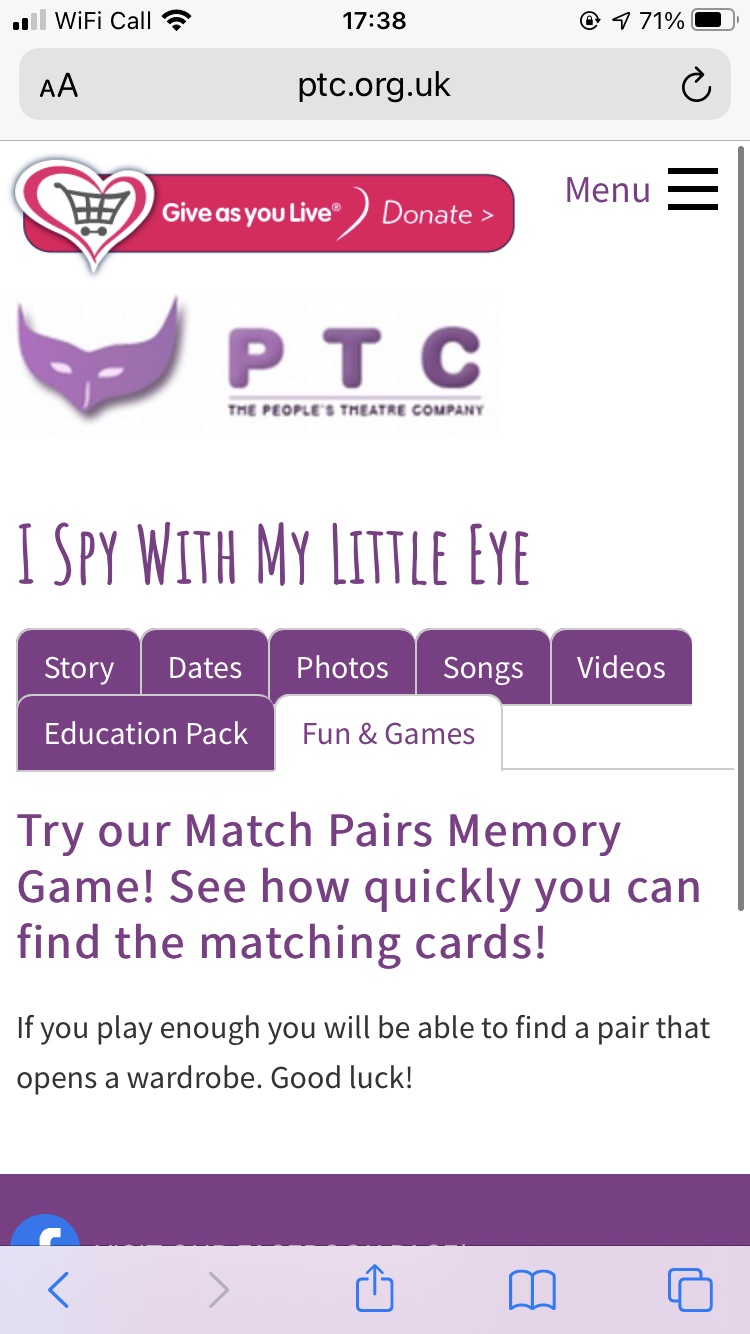Tap the Give as you Live Donate banner

click(x=264, y=212)
